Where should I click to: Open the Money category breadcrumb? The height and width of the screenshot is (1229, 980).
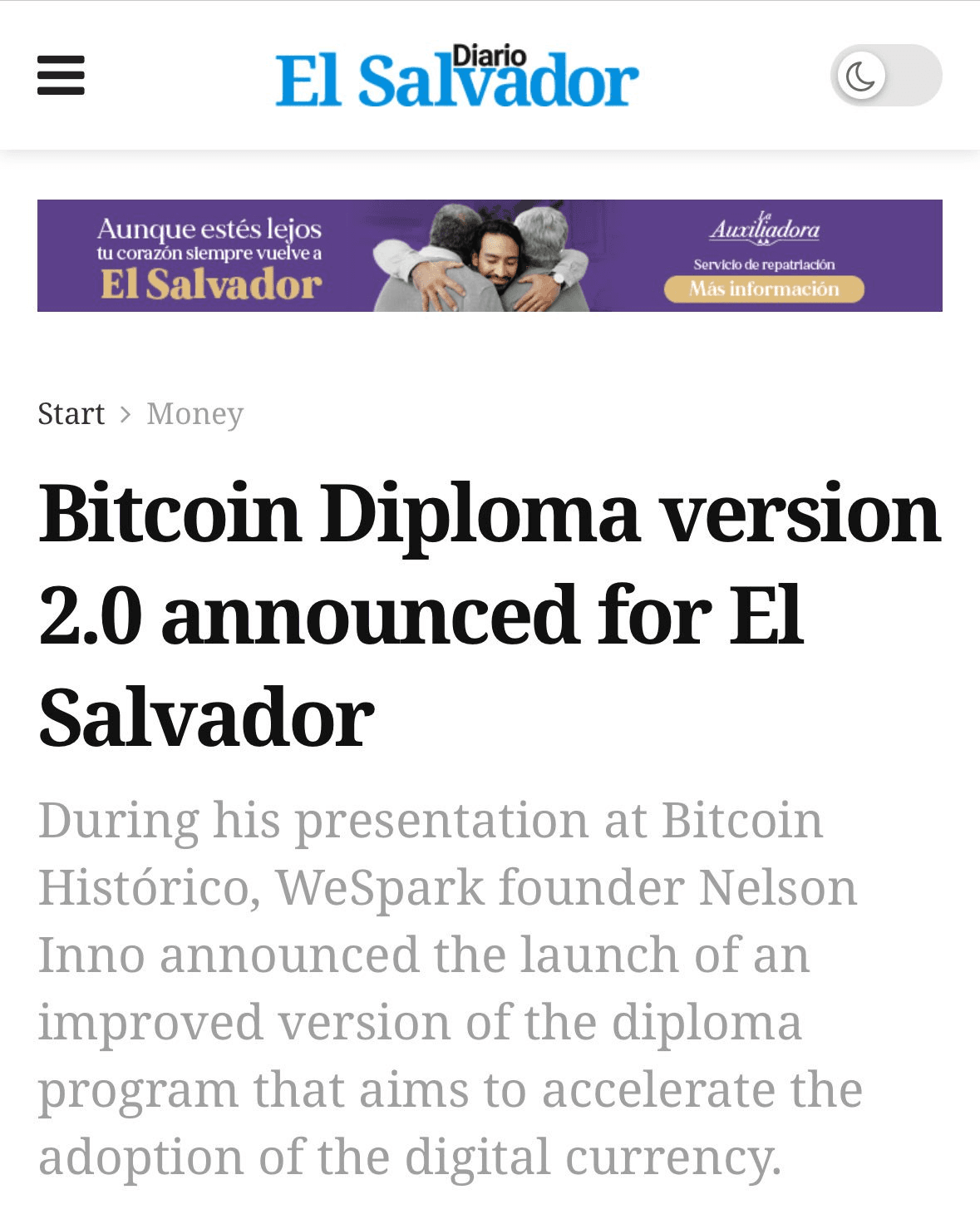pos(195,413)
